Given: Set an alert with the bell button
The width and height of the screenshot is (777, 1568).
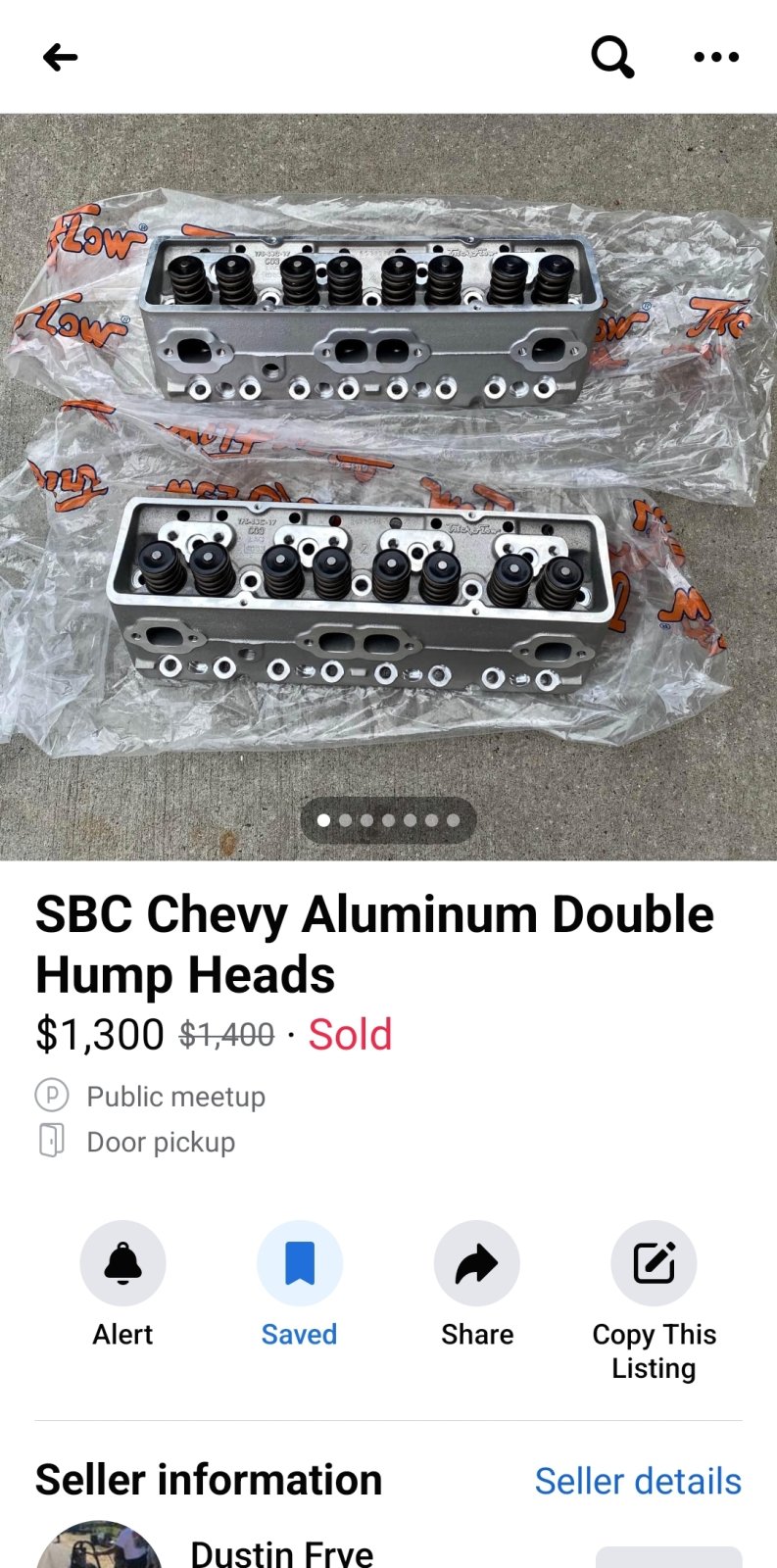Looking at the screenshot, I should [x=122, y=1263].
